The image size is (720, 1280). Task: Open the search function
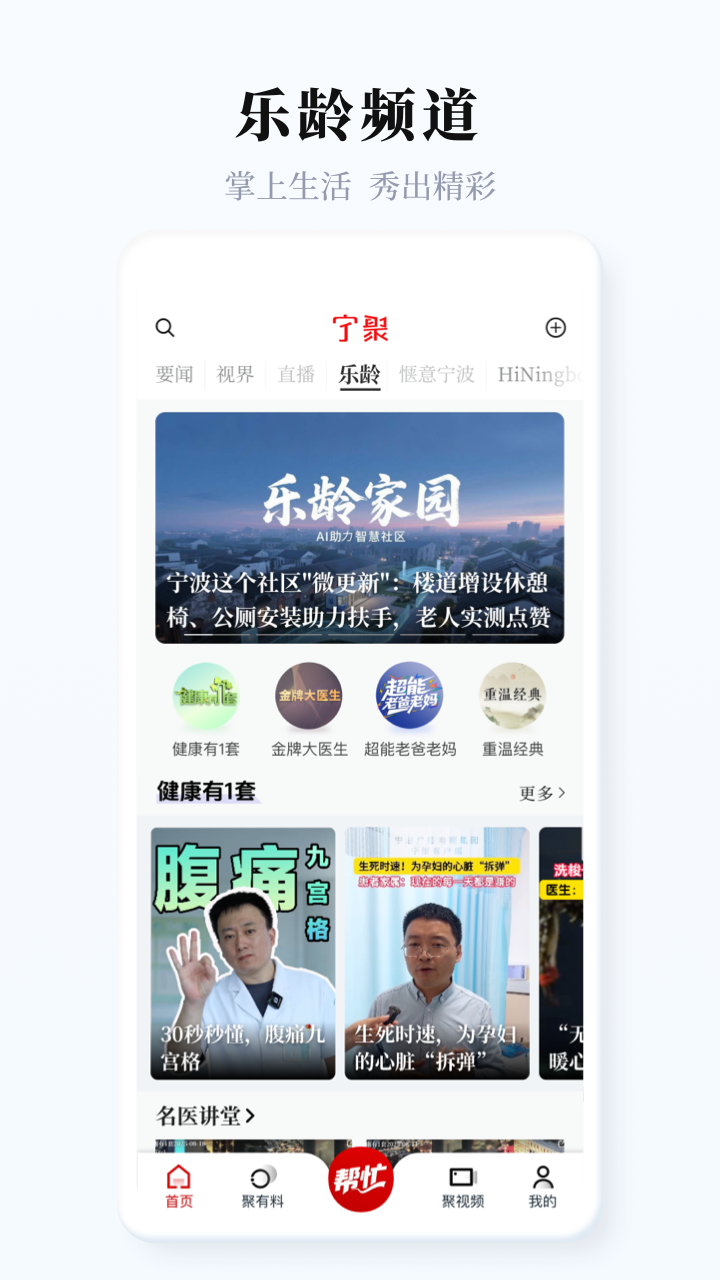click(x=164, y=327)
